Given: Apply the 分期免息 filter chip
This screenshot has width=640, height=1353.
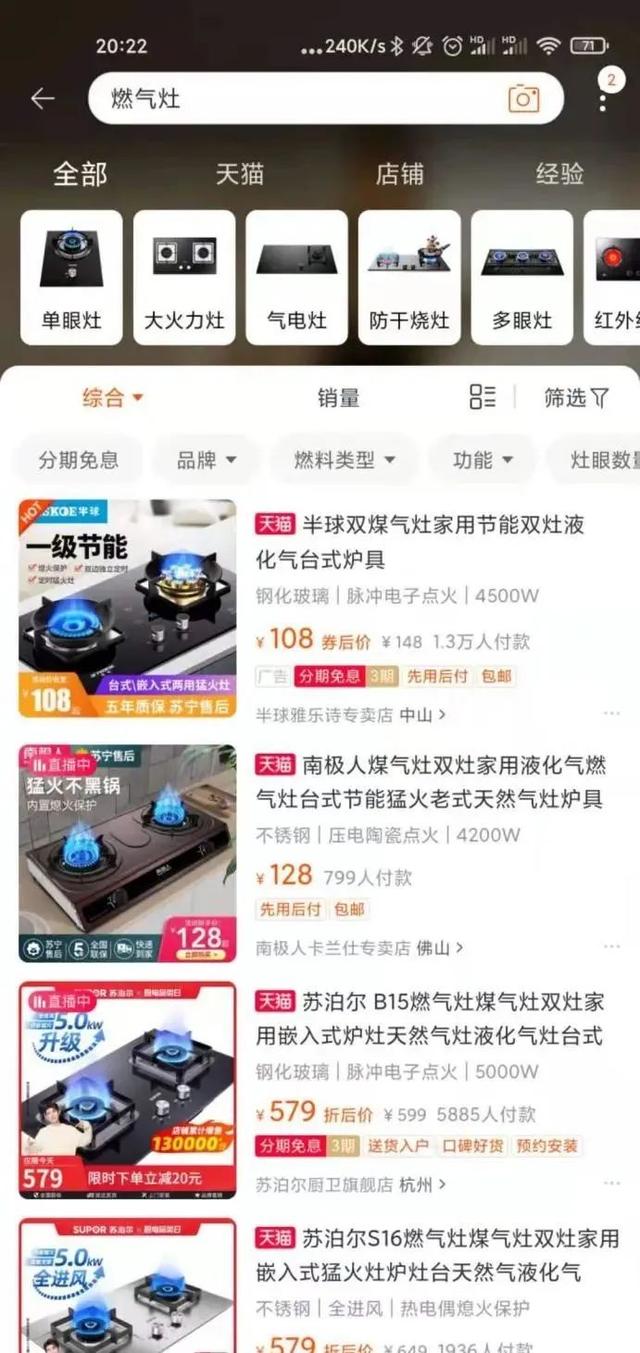Looking at the screenshot, I should point(78,460).
